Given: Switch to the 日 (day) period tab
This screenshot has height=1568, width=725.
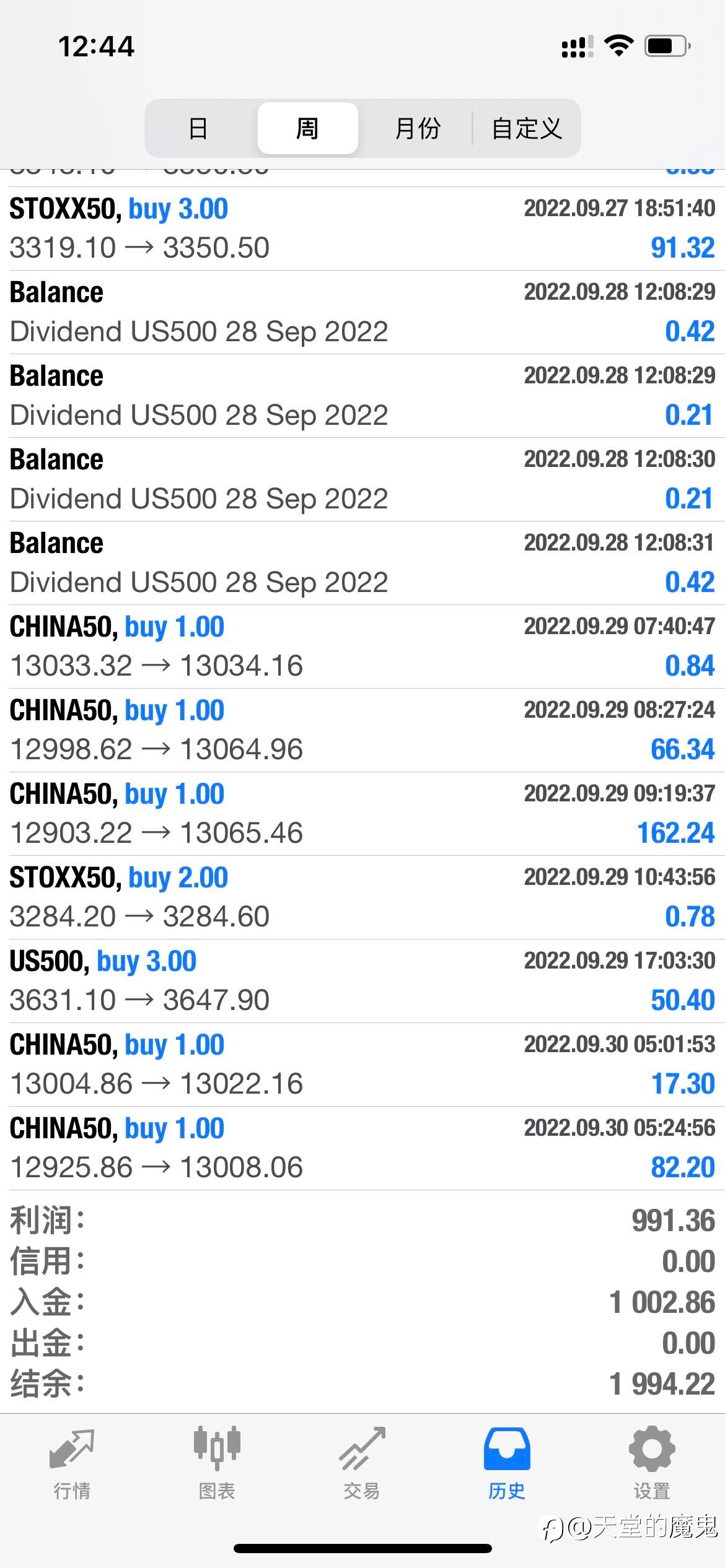Looking at the screenshot, I should pos(198,128).
